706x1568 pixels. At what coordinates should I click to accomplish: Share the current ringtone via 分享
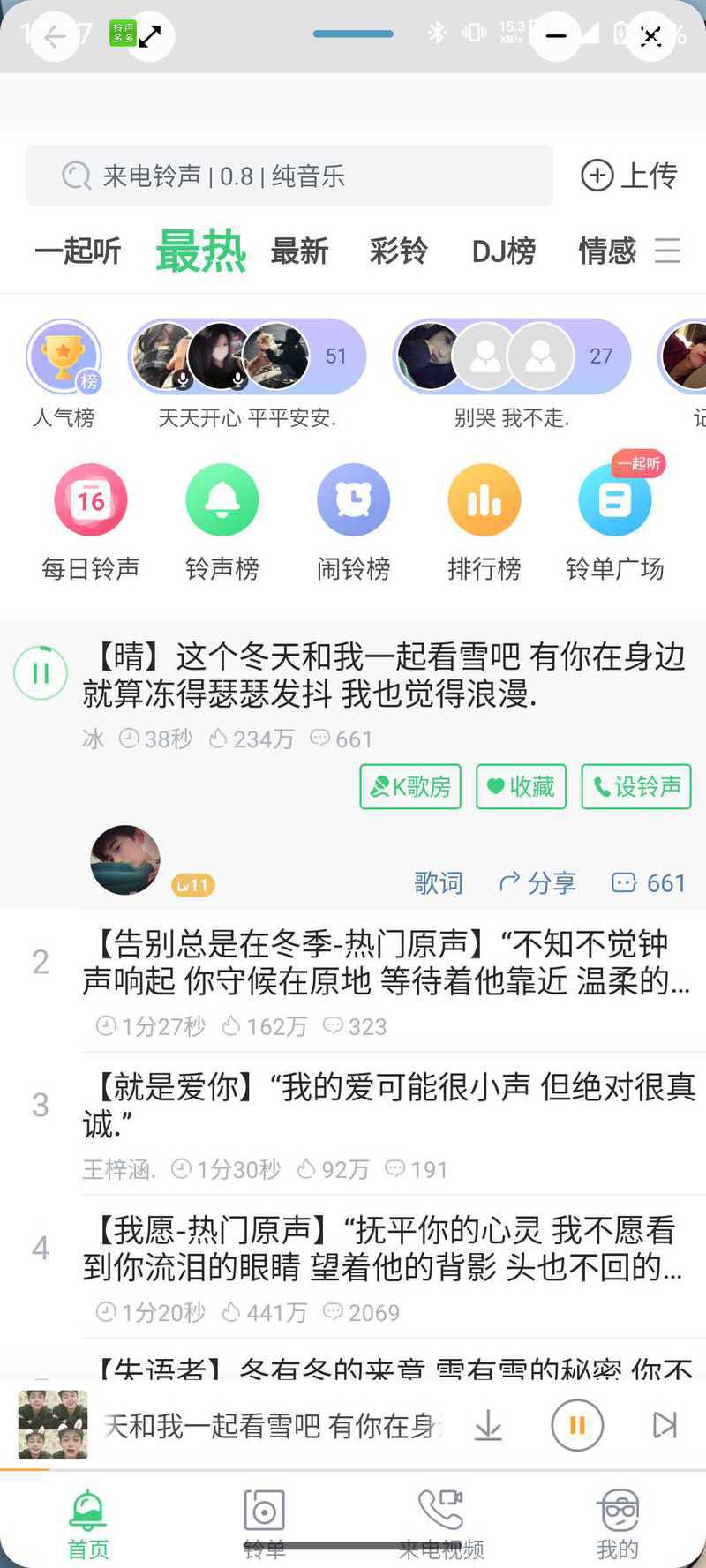pyautogui.click(x=537, y=882)
